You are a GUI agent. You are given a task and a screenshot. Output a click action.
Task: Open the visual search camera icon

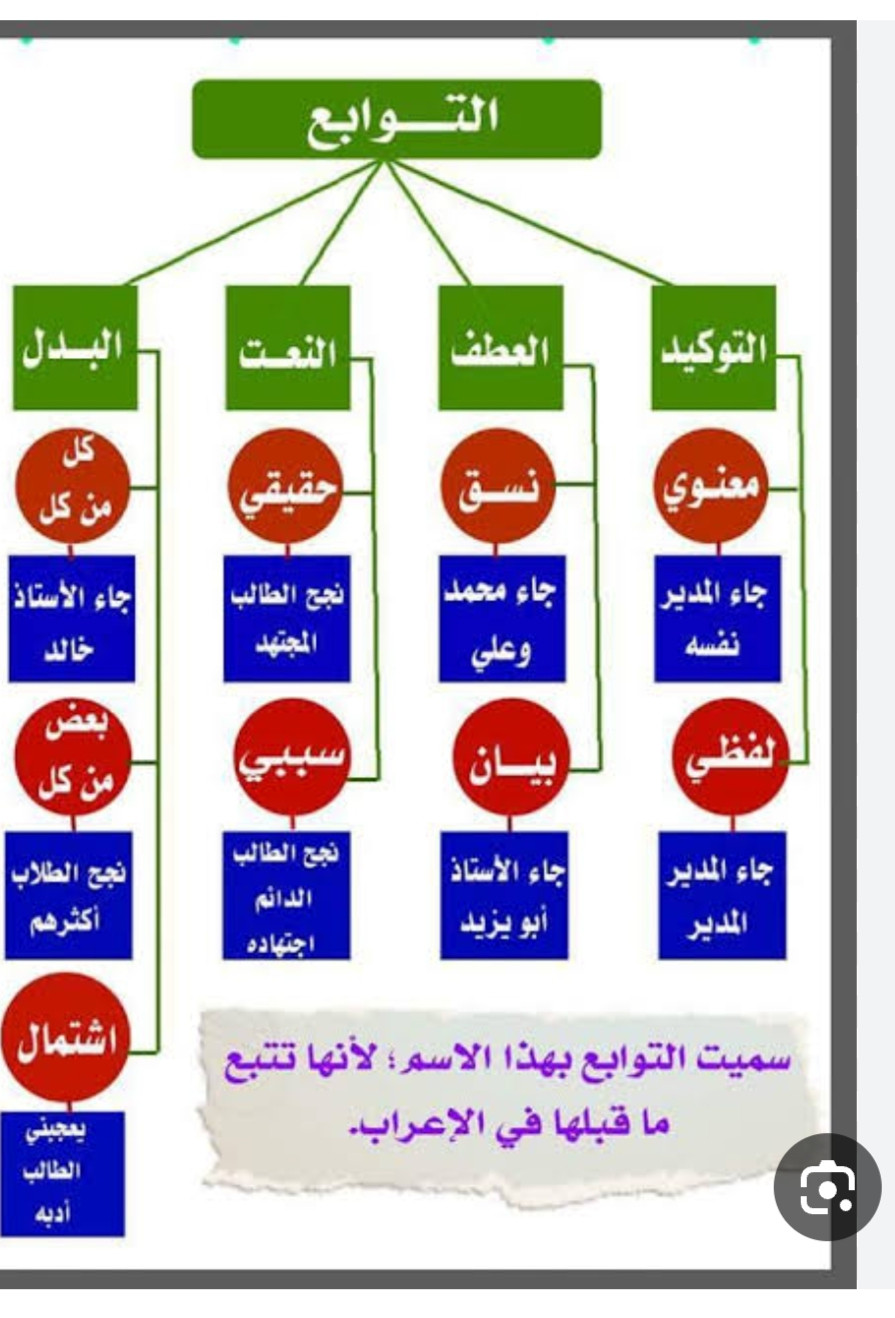827,1187
